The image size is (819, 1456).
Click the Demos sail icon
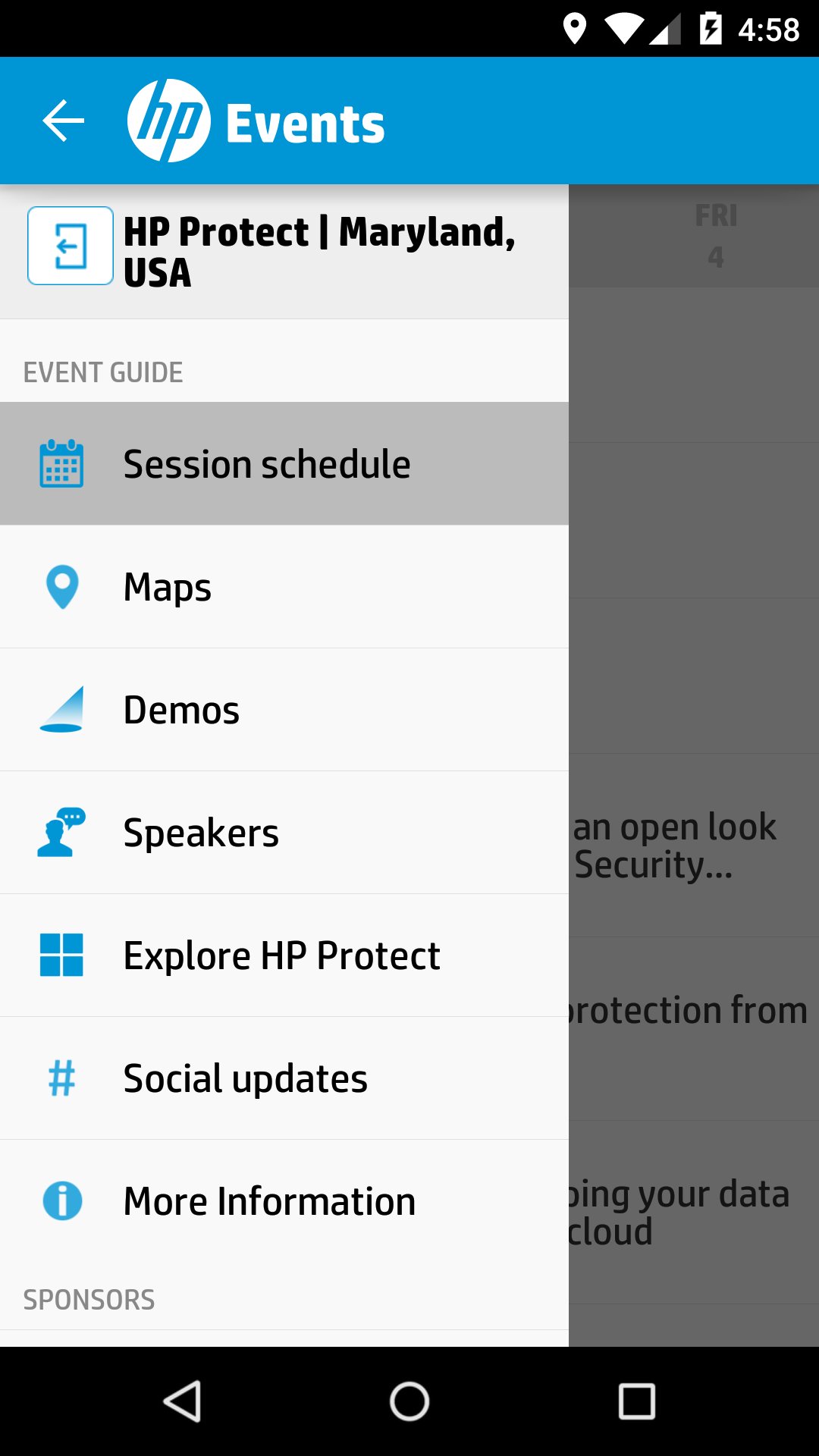tap(61, 709)
